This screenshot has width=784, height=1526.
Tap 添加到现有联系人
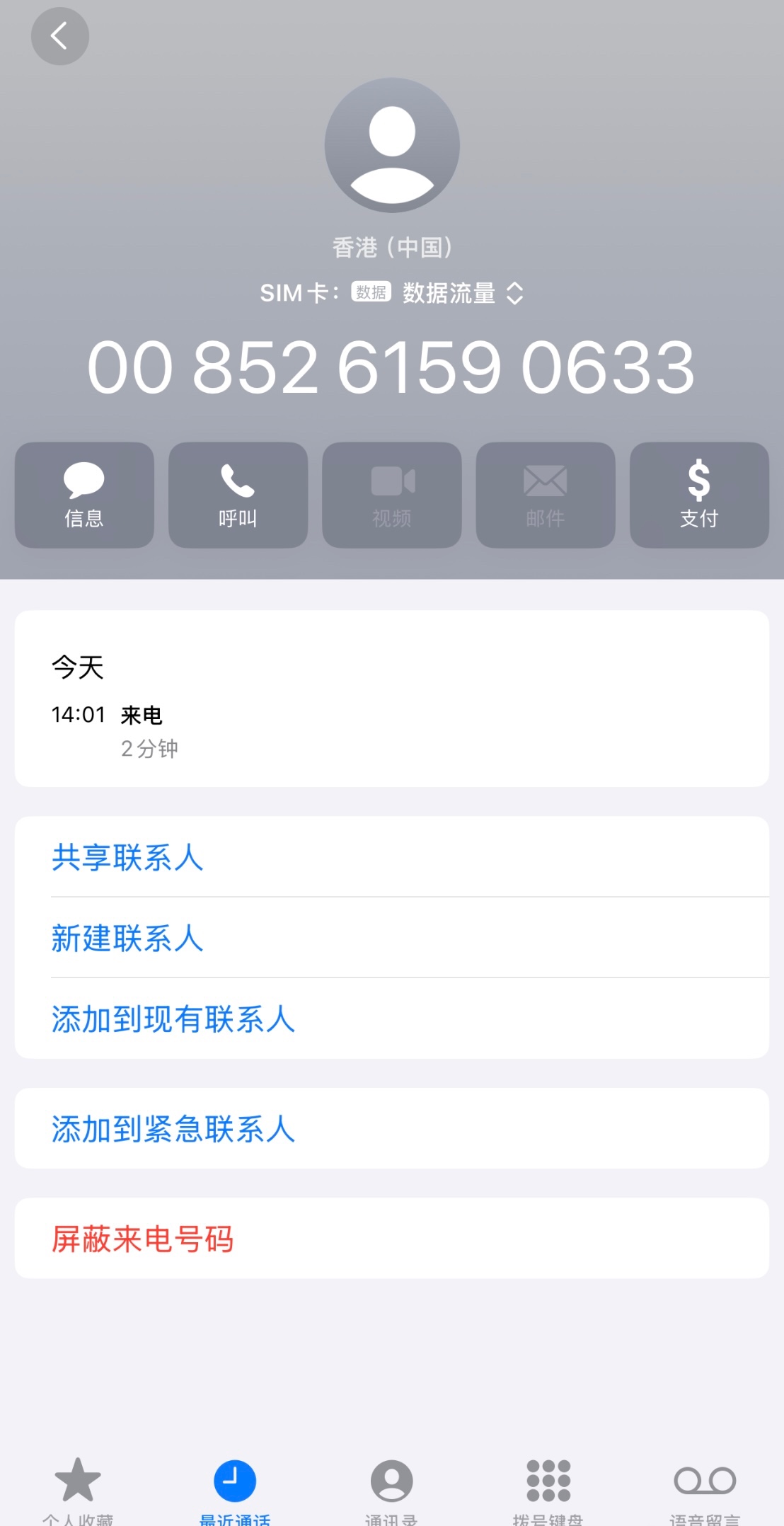173,1019
